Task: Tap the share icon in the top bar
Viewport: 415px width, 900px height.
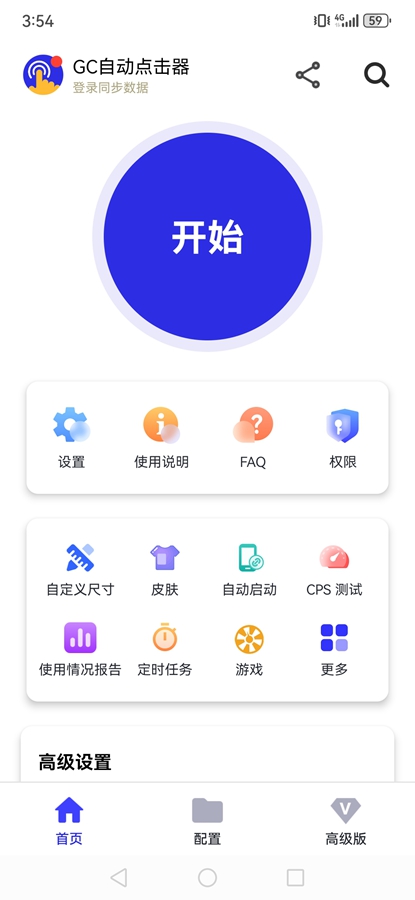Action: (x=308, y=75)
